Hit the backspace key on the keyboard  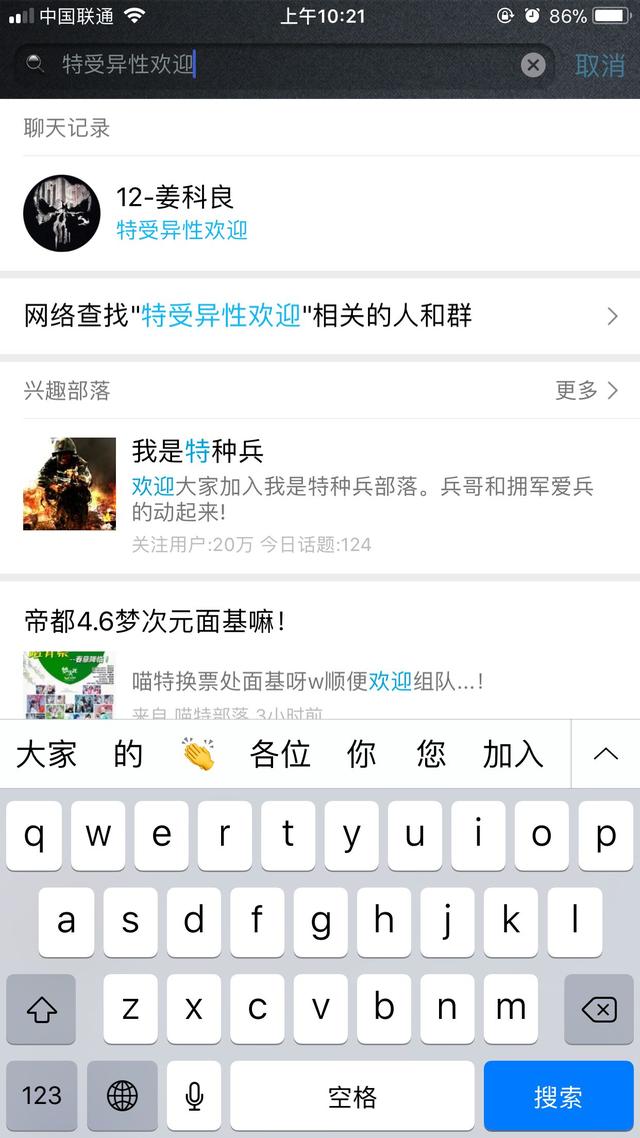[599, 1009]
